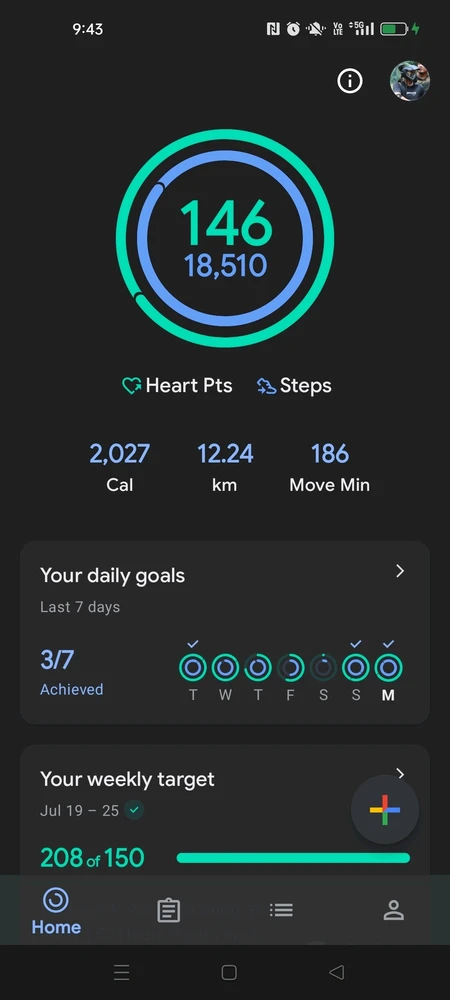
Task: Open system recent apps menu
Action: 122,972
